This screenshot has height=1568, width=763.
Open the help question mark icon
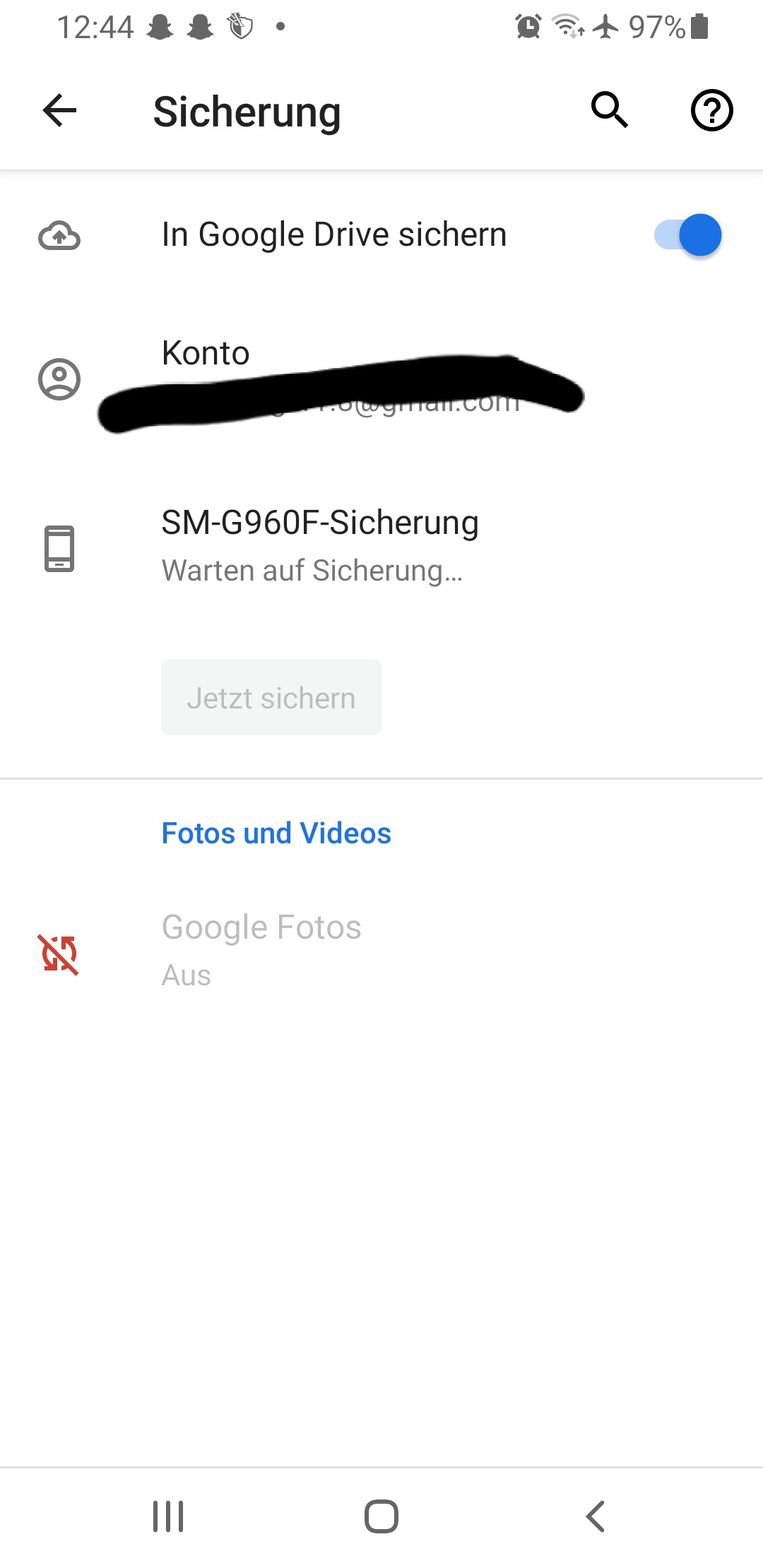[x=711, y=111]
